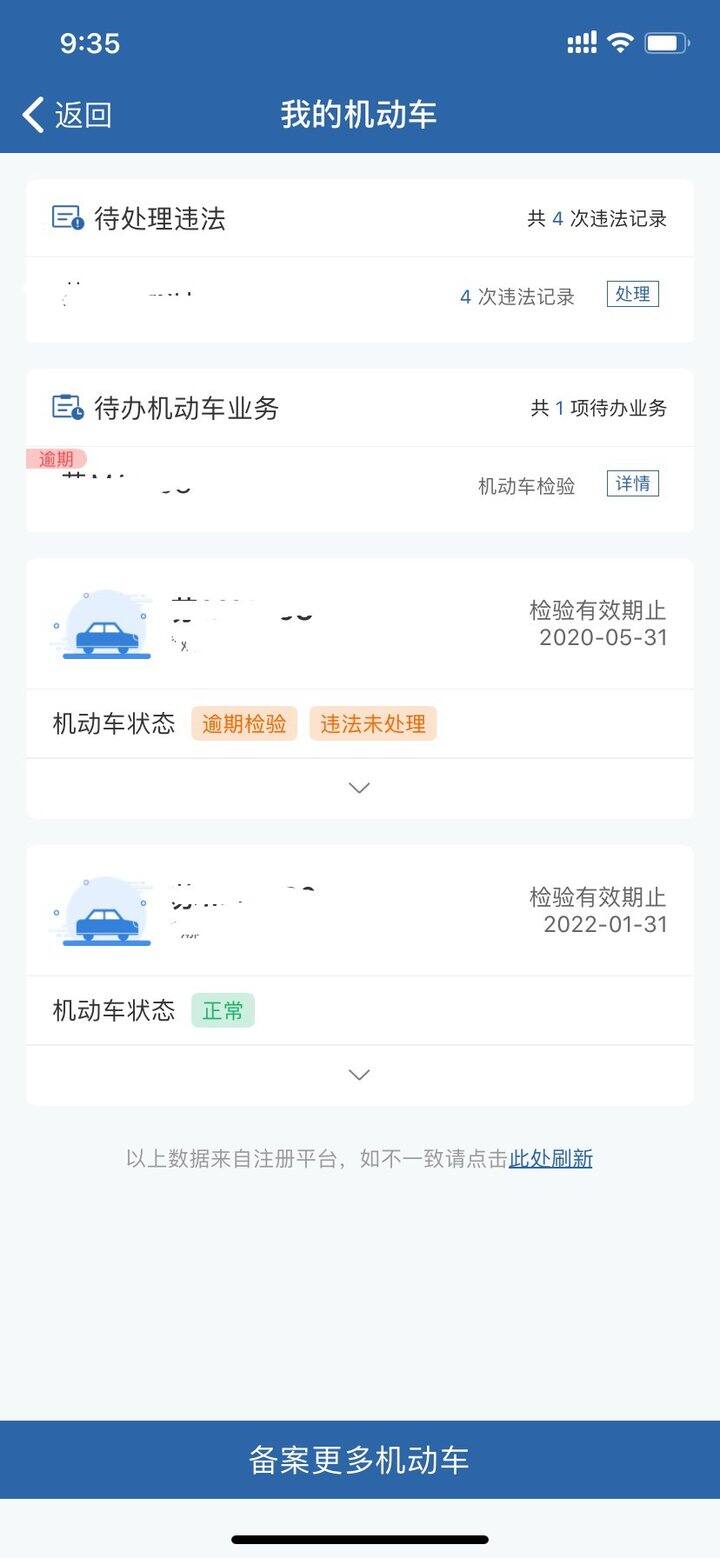
Task: Tap 处理 for the 4 violations
Action: 632,294
